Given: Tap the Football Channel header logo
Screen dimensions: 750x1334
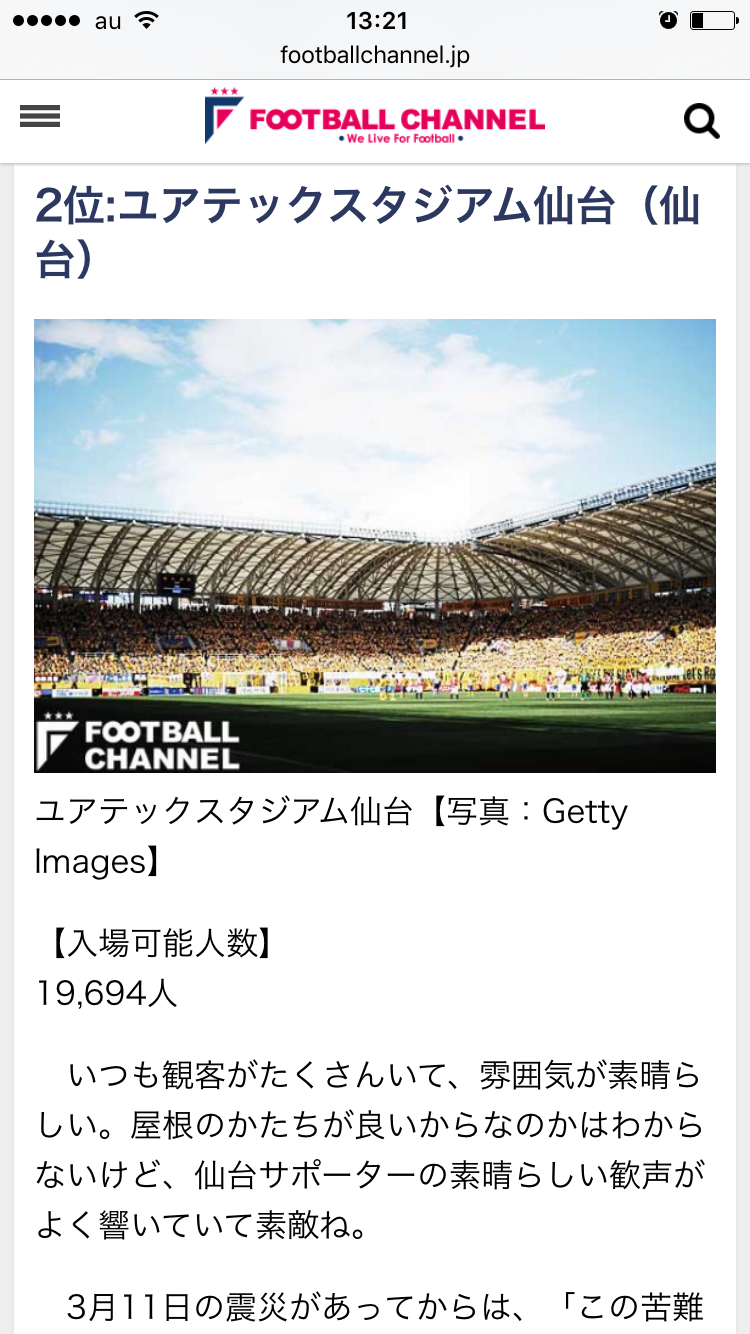Looking at the screenshot, I should (x=375, y=120).
